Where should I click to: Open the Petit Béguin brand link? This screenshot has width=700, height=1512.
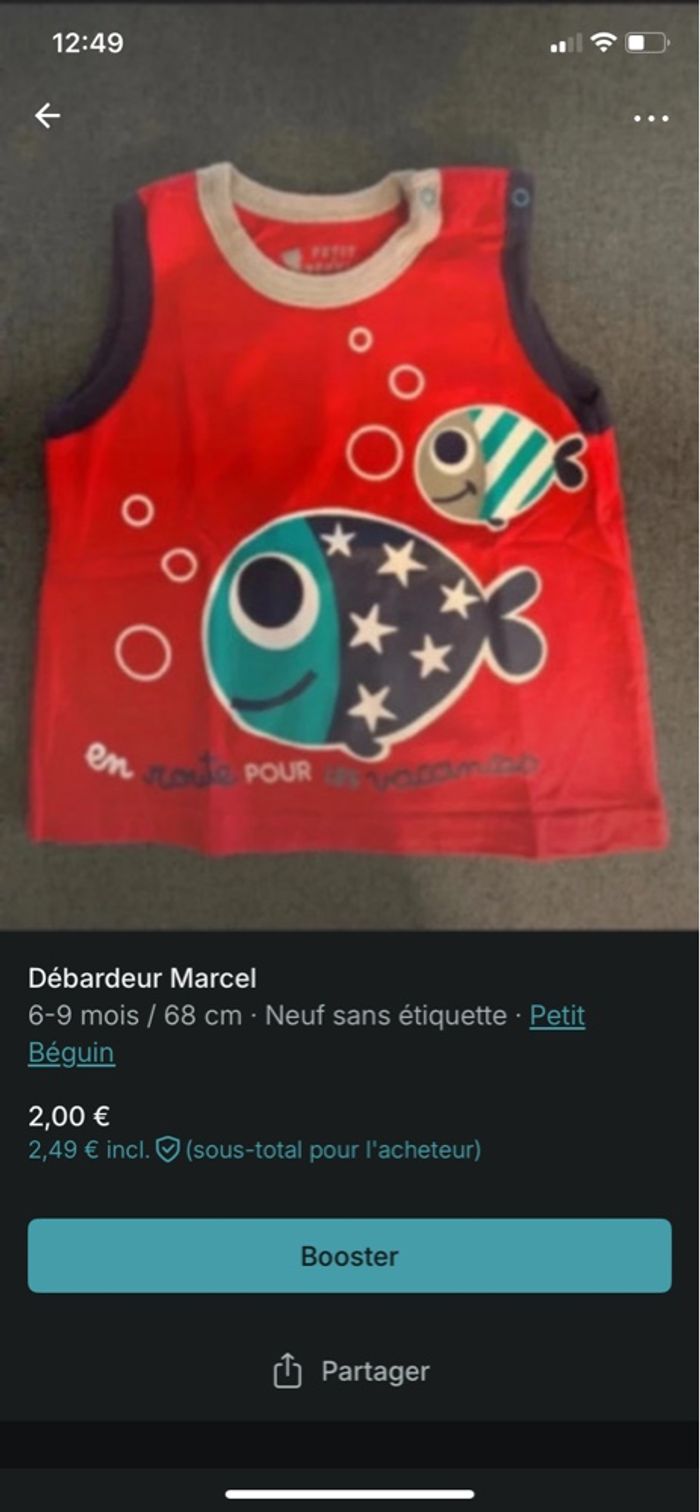pyautogui.click(x=556, y=1016)
